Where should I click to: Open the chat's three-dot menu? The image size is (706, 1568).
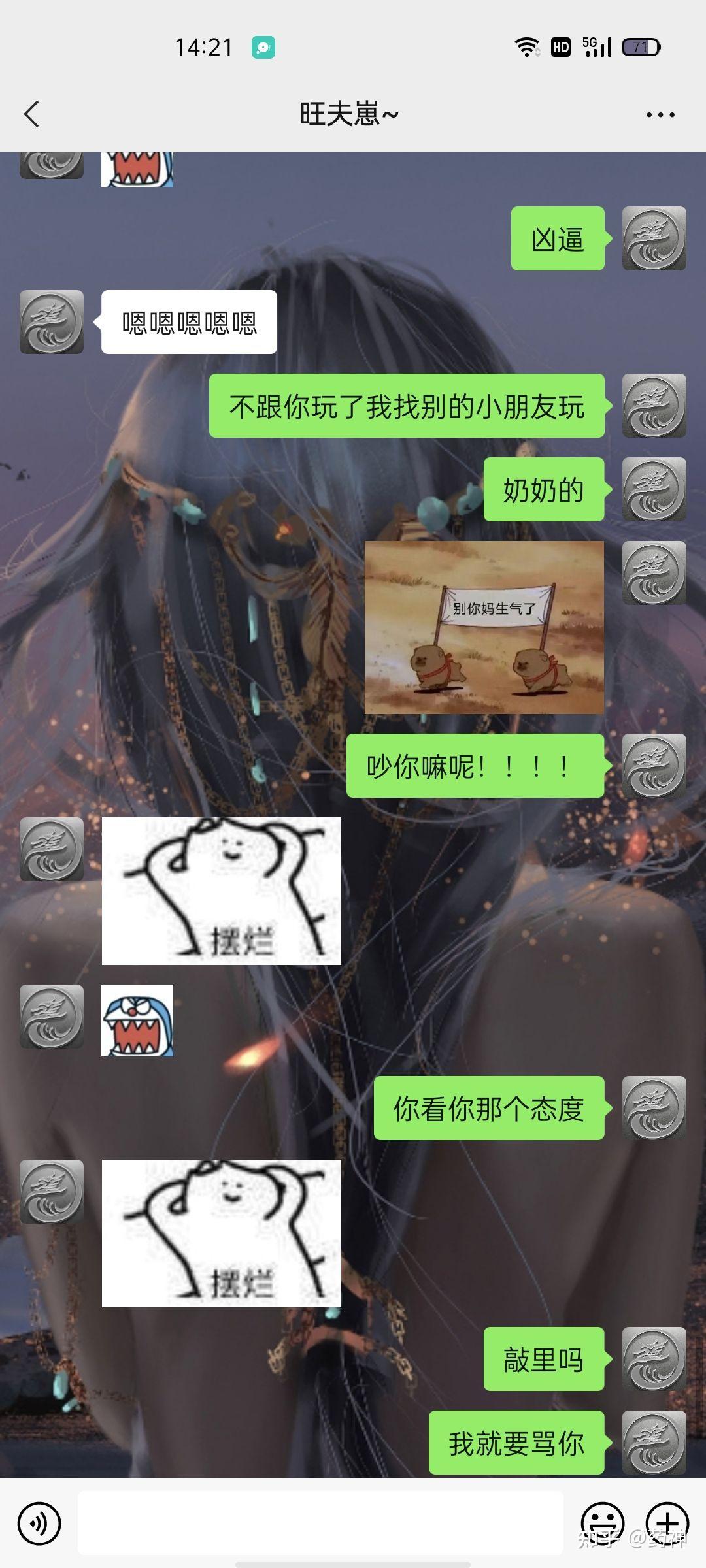point(660,115)
